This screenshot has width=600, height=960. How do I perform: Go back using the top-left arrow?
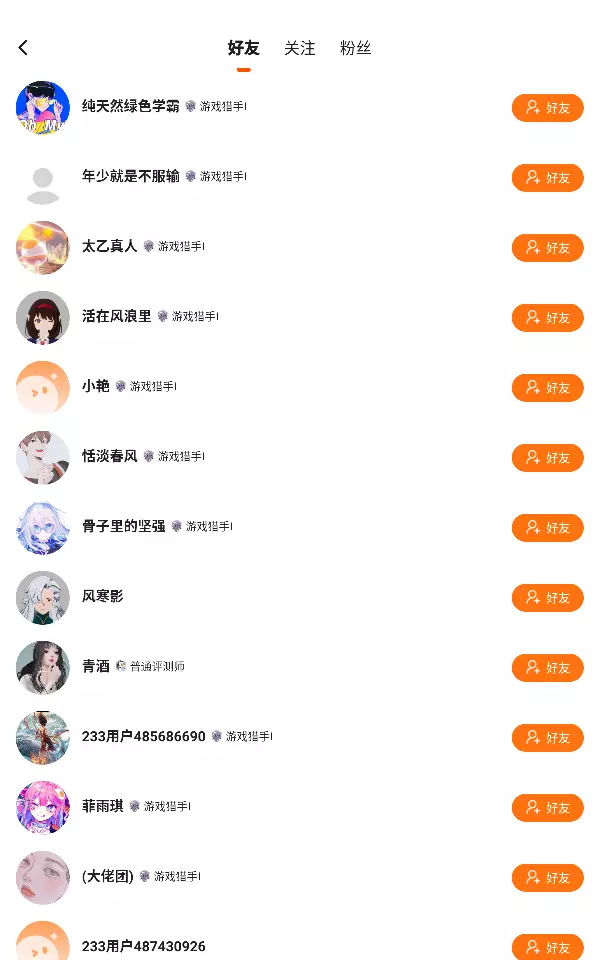click(23, 48)
